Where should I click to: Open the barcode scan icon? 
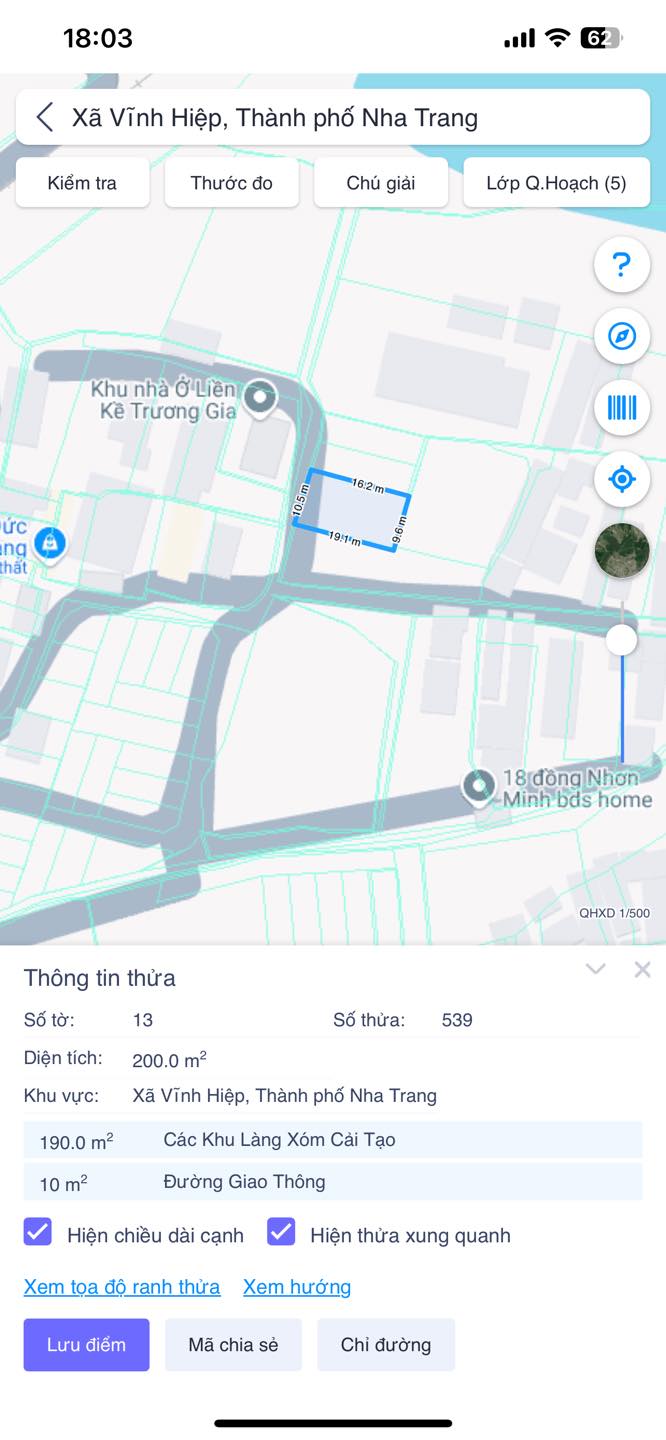tap(622, 408)
